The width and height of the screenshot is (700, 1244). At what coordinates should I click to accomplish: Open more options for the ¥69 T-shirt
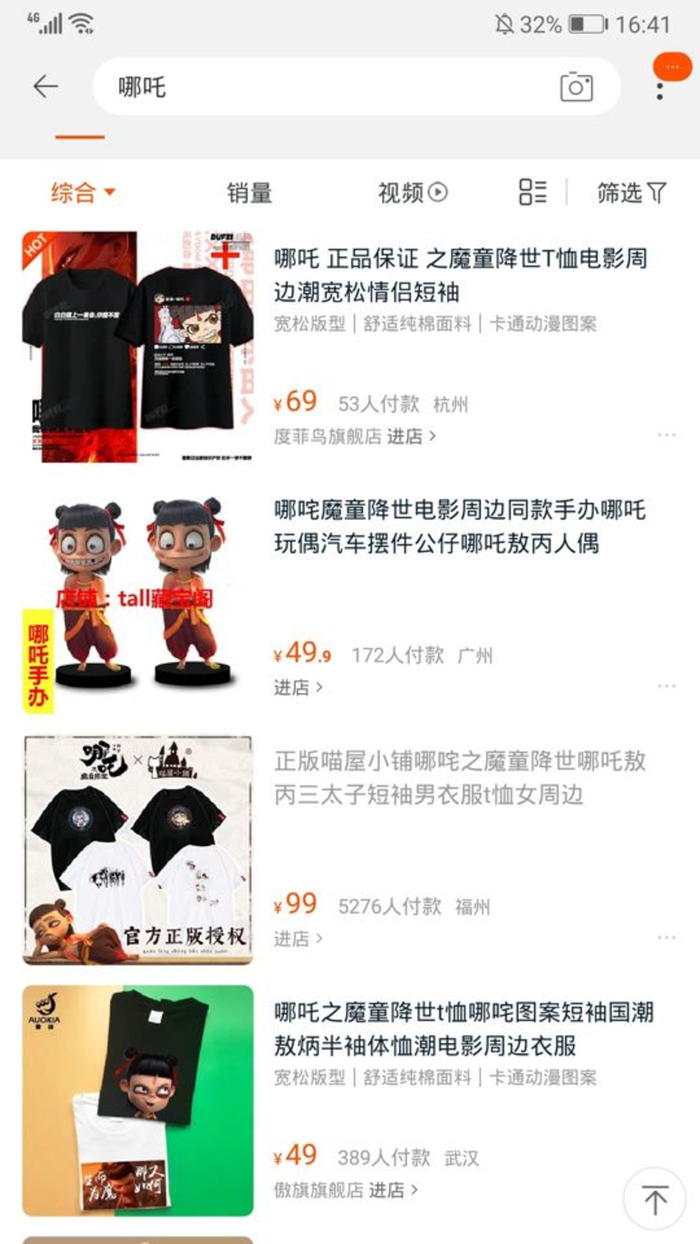pyautogui.click(x=666, y=436)
